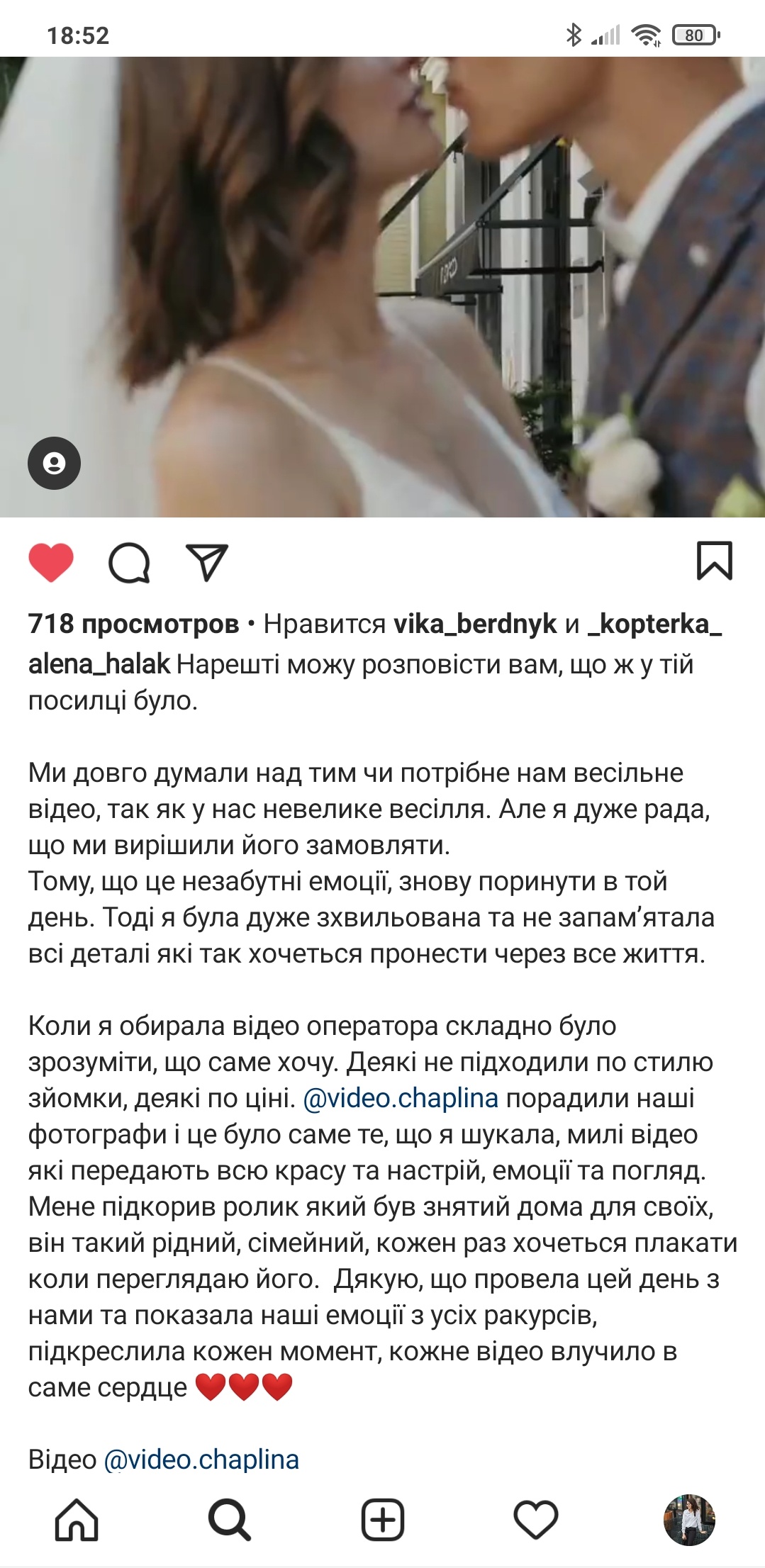The image size is (765, 1568).
Task: Share the post via the paper plane icon
Action: pyautogui.click(x=206, y=562)
